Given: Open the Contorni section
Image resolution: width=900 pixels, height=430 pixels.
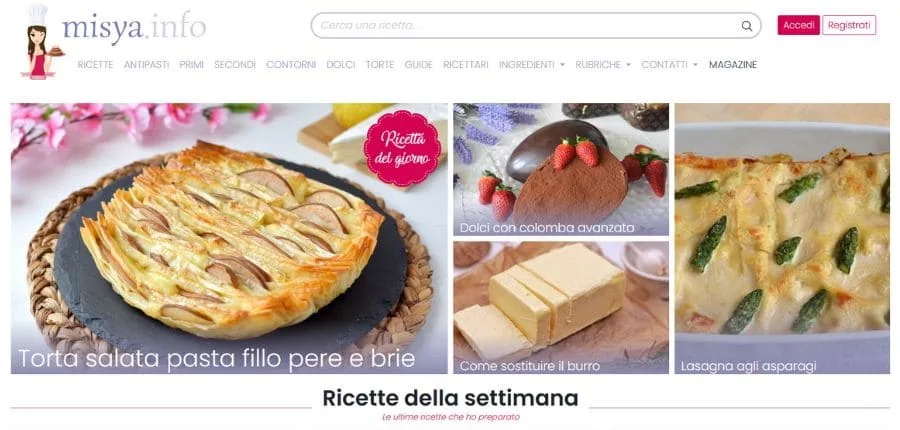Looking at the screenshot, I should pyautogui.click(x=291, y=64).
